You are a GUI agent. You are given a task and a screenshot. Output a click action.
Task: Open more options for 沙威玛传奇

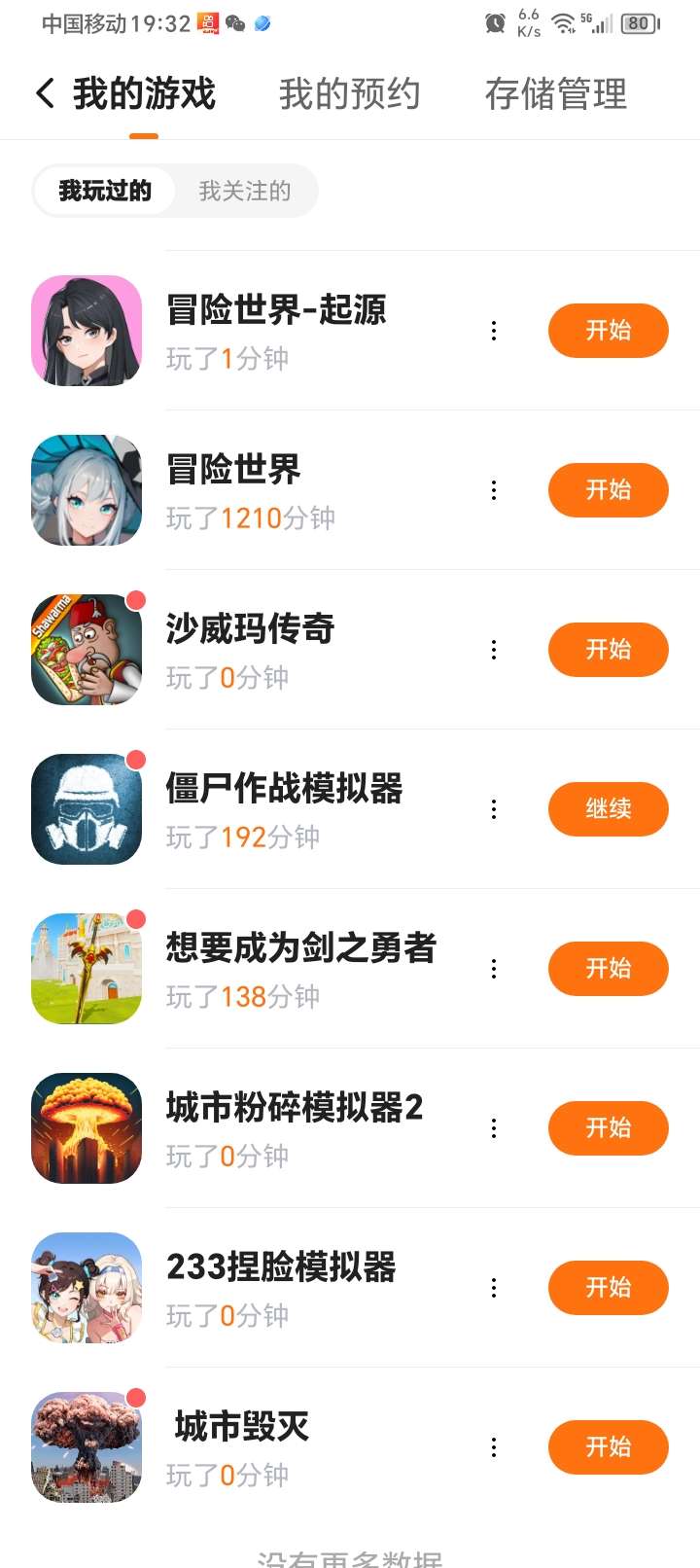pos(494,650)
